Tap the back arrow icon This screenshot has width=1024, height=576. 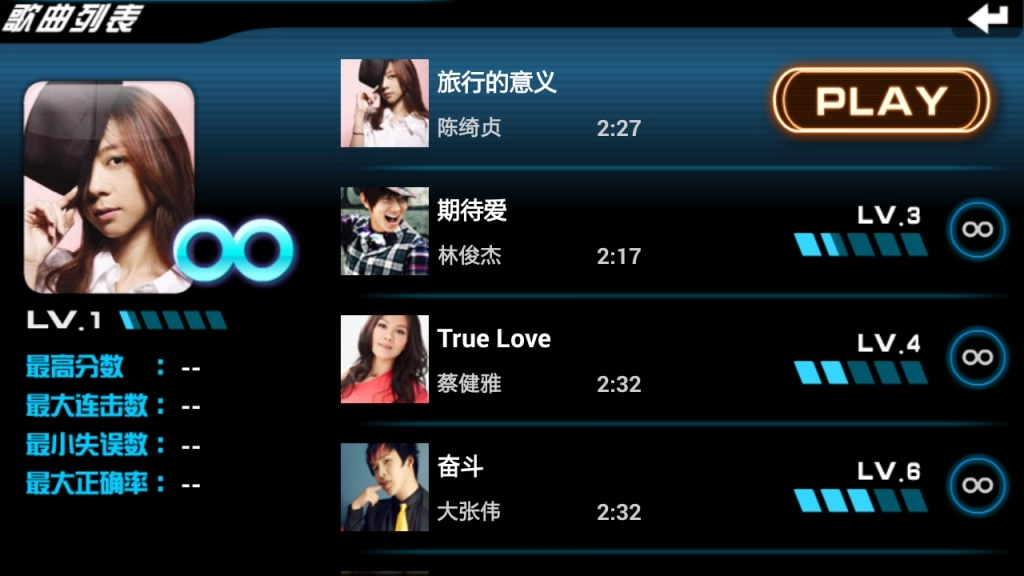[x=988, y=19]
